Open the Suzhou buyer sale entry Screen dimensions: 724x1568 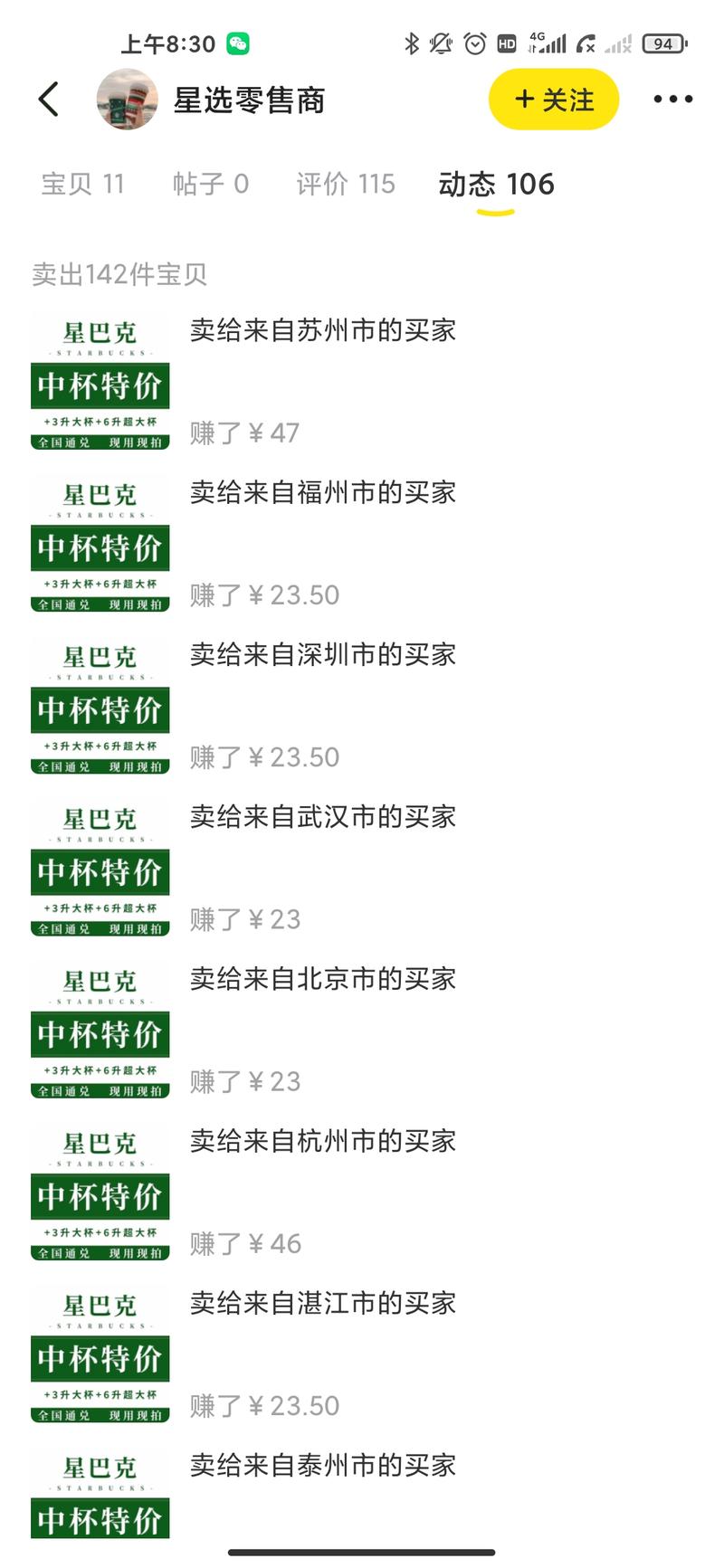coord(323,331)
